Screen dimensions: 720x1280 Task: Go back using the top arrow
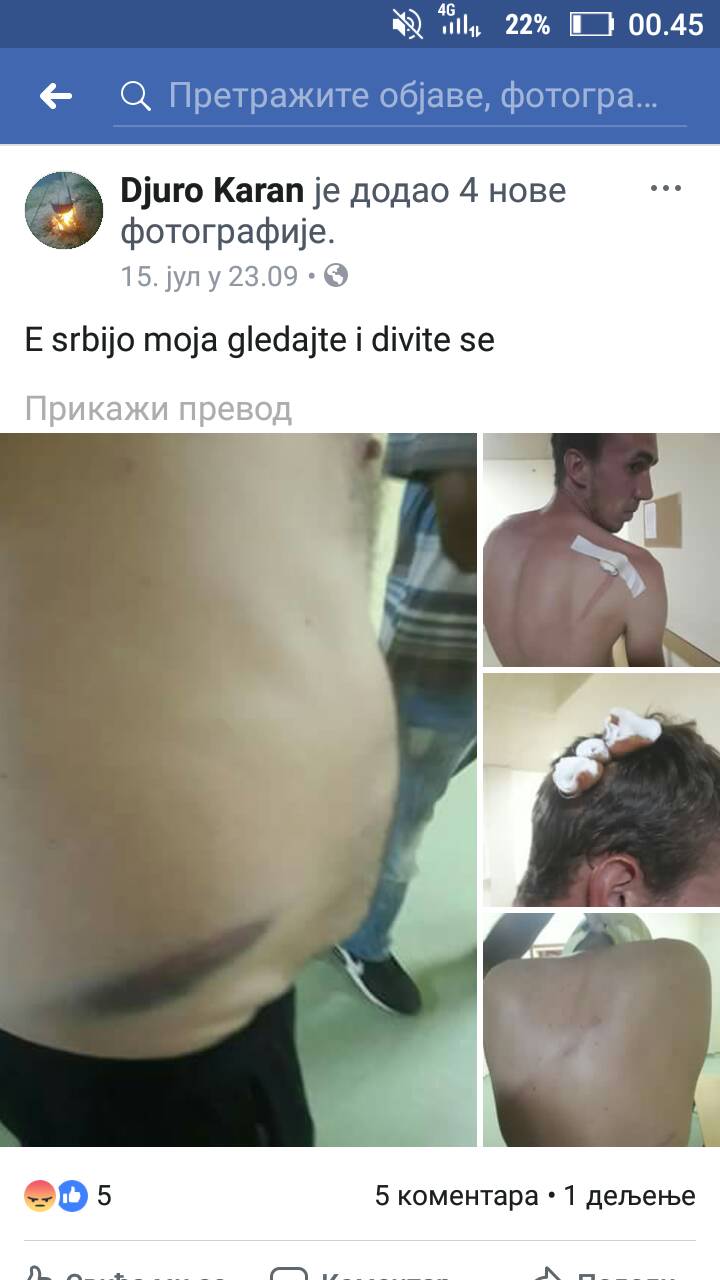coord(55,96)
